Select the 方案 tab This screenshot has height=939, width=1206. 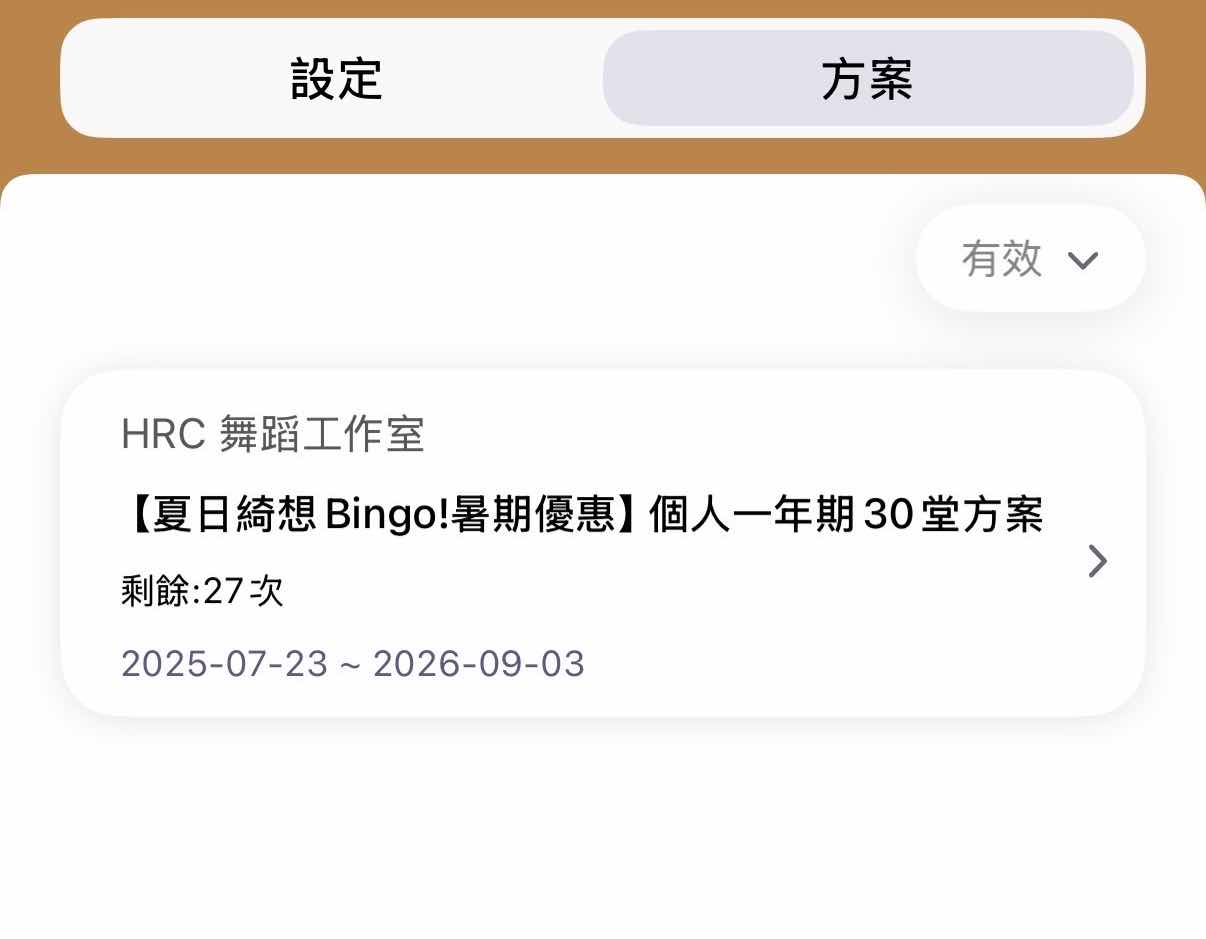coord(867,79)
